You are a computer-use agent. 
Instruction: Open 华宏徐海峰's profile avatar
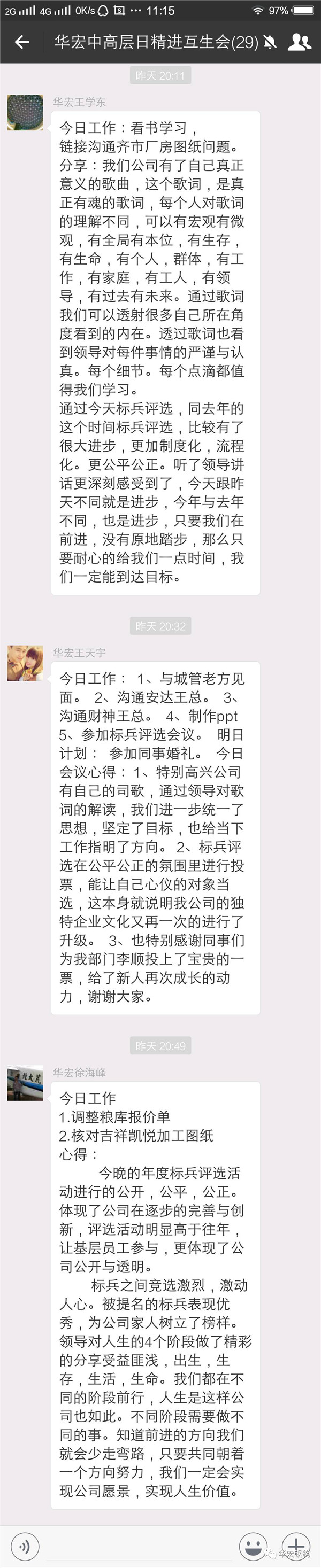click(x=25, y=1083)
